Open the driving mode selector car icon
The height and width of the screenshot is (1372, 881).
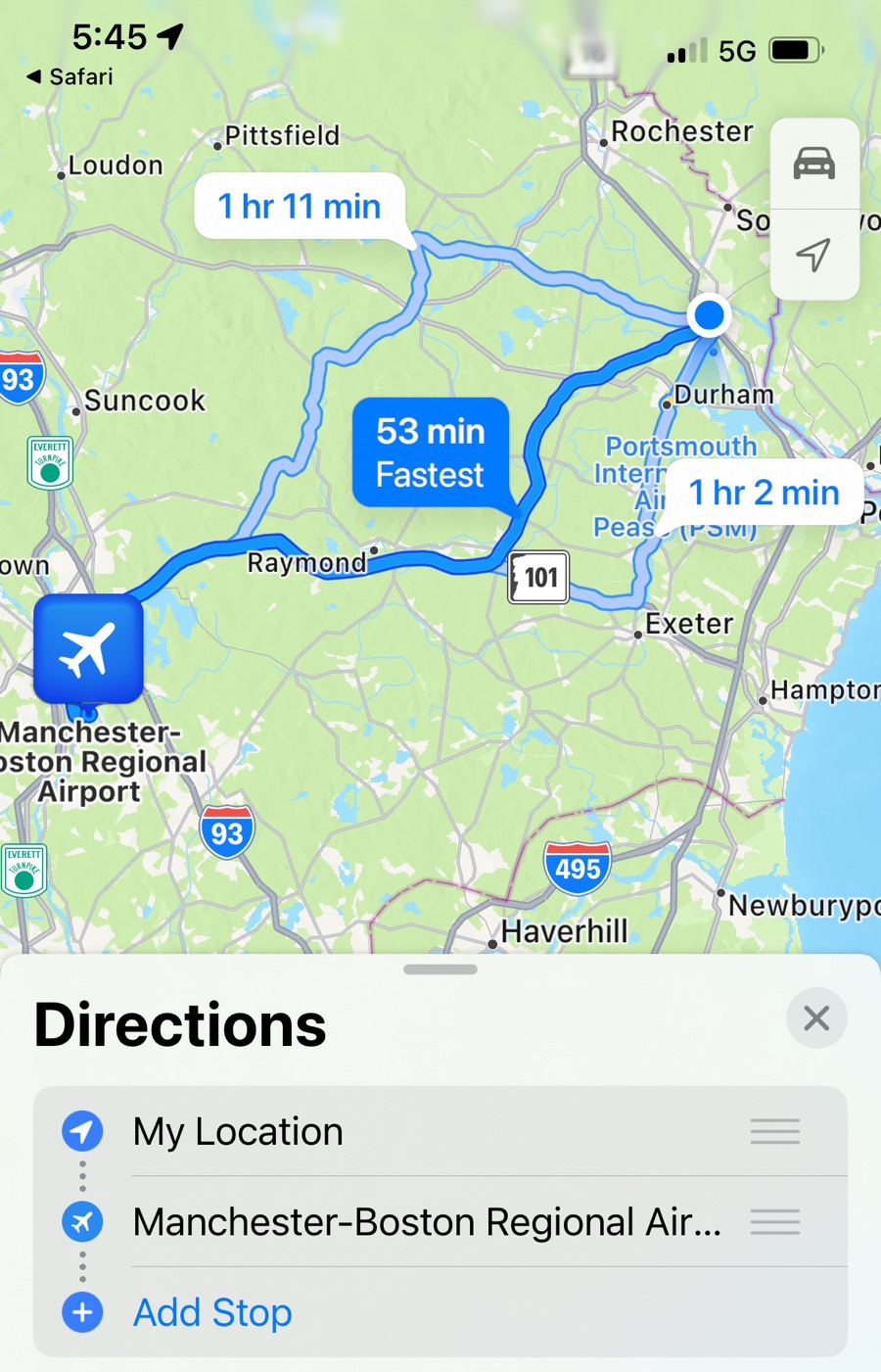point(813,164)
